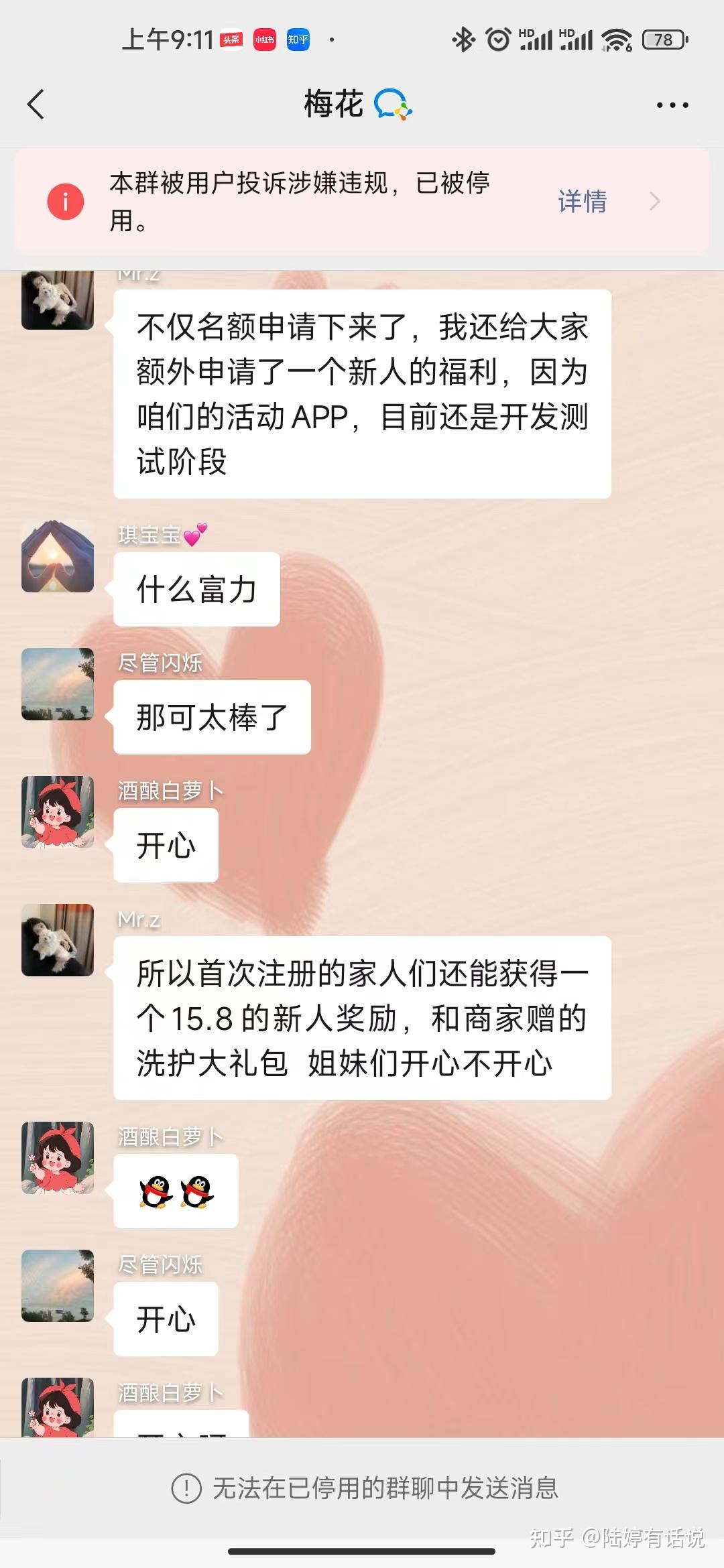This screenshot has width=724, height=1568.
Task: Open 详情 for the group suspension notice
Action: (582, 201)
